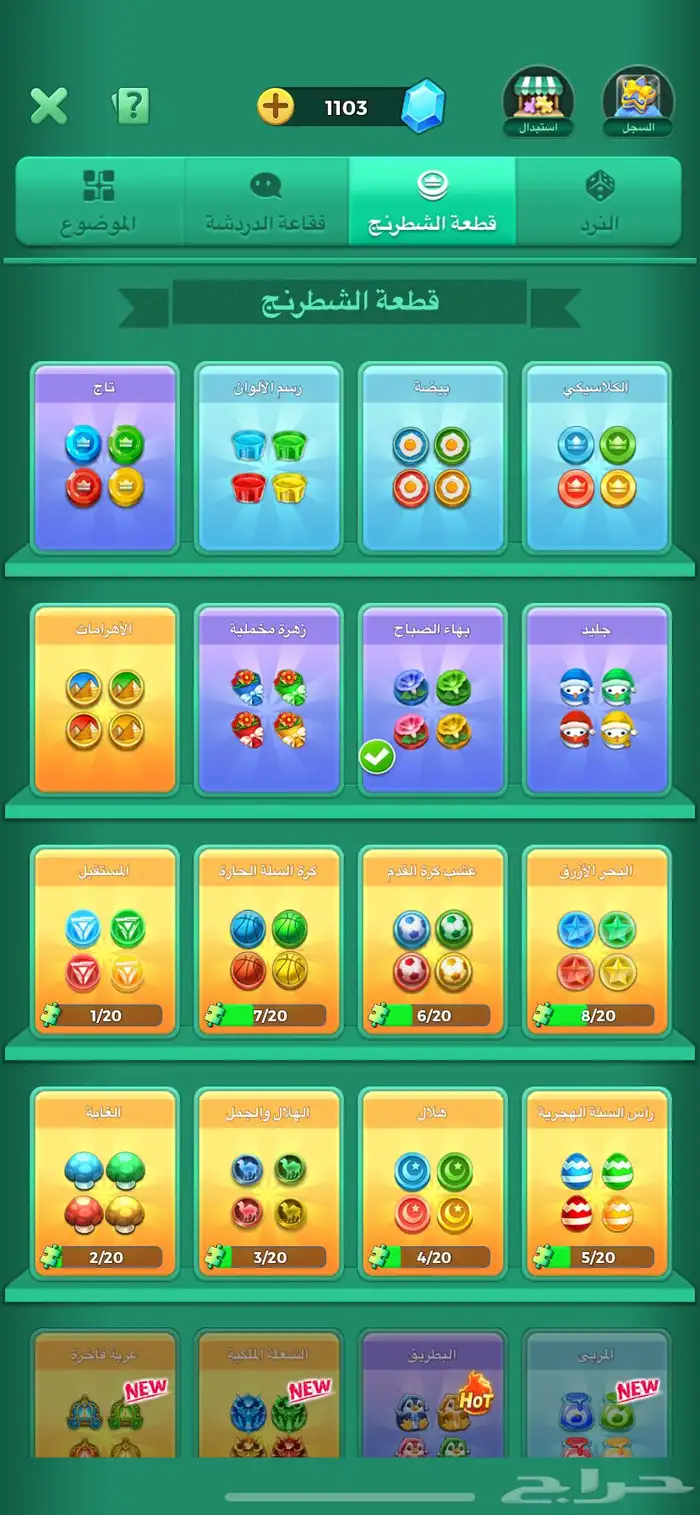This screenshot has width=700, height=1515.
Task: Add more gems with the plus button
Action: coord(276,106)
